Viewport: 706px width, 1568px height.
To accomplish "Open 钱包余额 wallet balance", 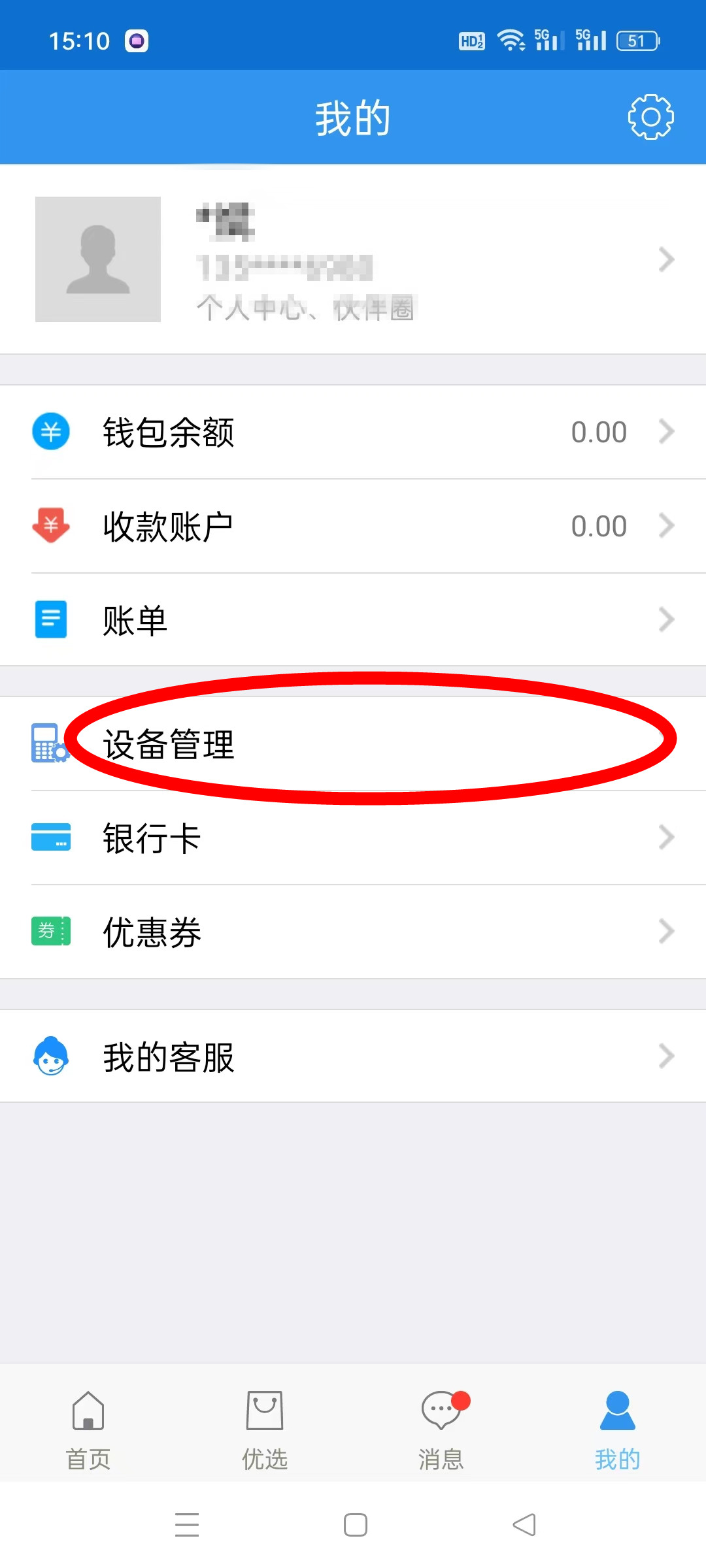I will pyautogui.click(x=353, y=432).
